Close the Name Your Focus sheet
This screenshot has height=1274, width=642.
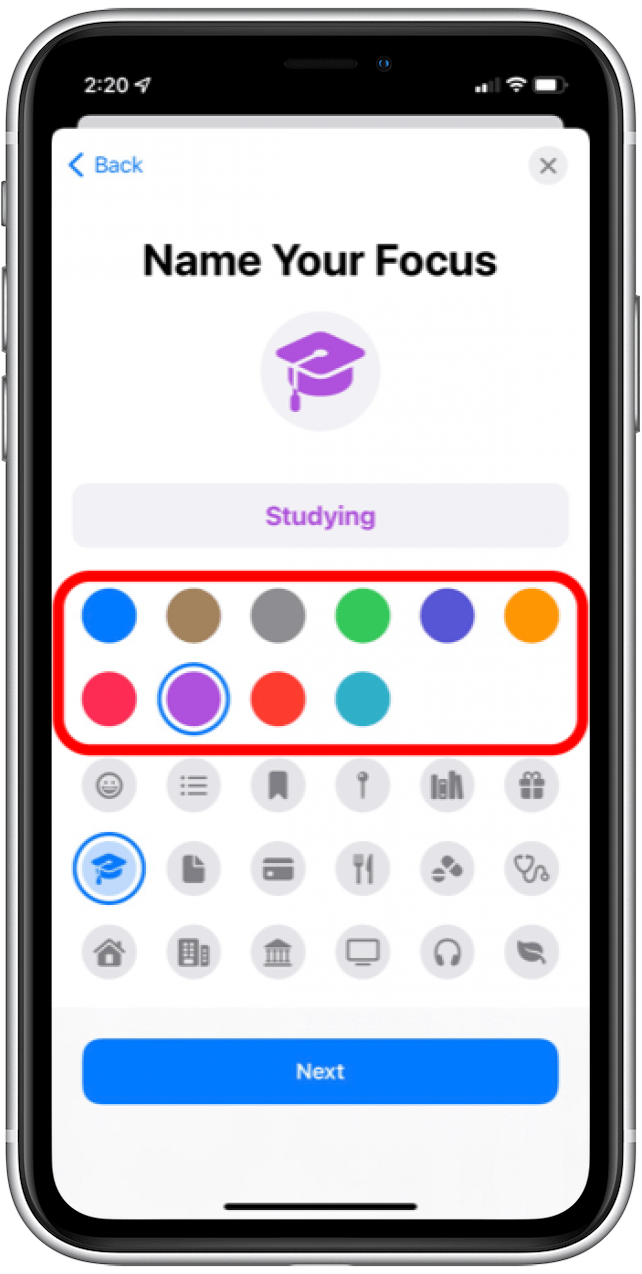(547, 166)
